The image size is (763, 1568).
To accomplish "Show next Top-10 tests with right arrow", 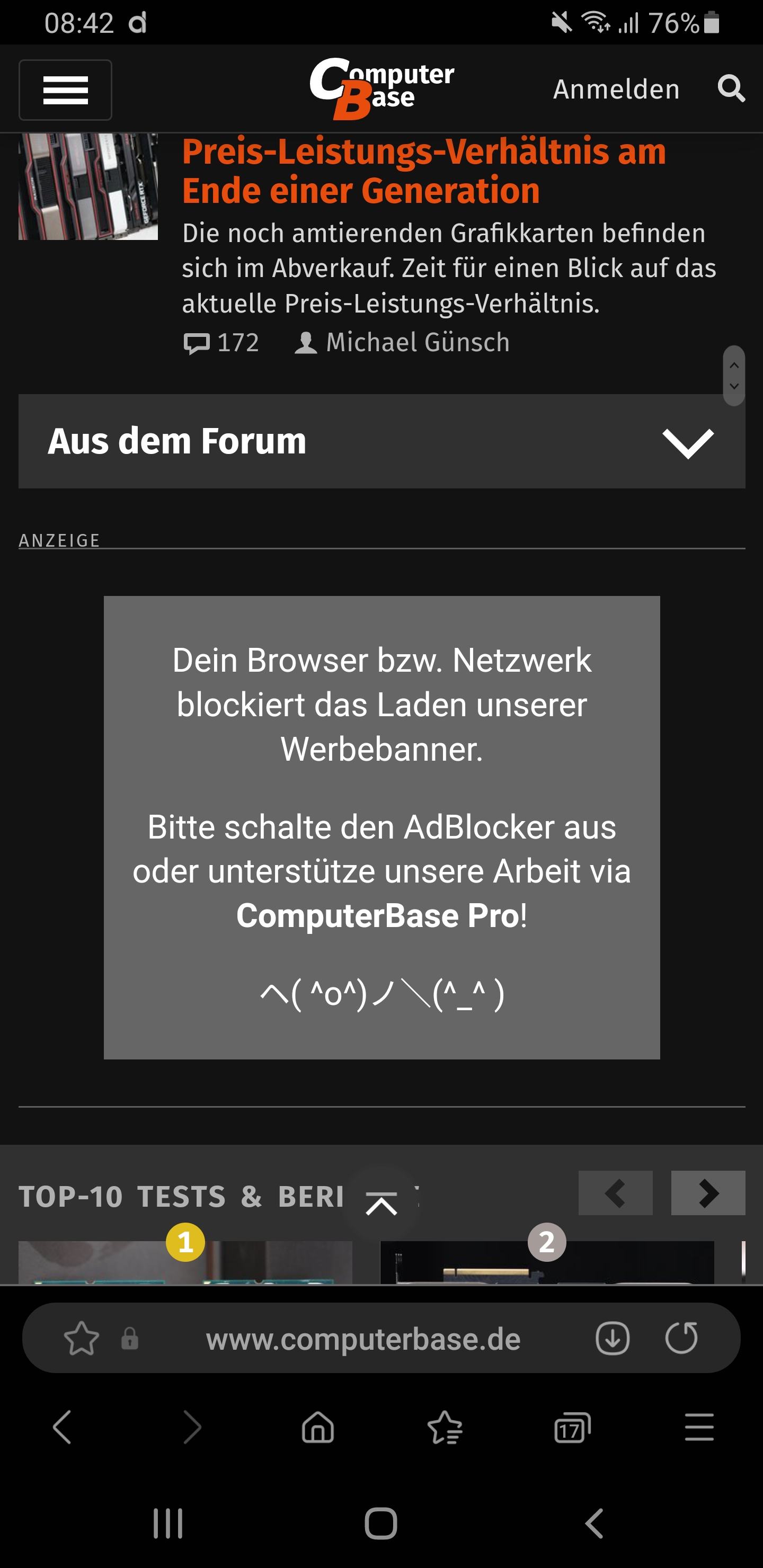I will click(708, 1193).
